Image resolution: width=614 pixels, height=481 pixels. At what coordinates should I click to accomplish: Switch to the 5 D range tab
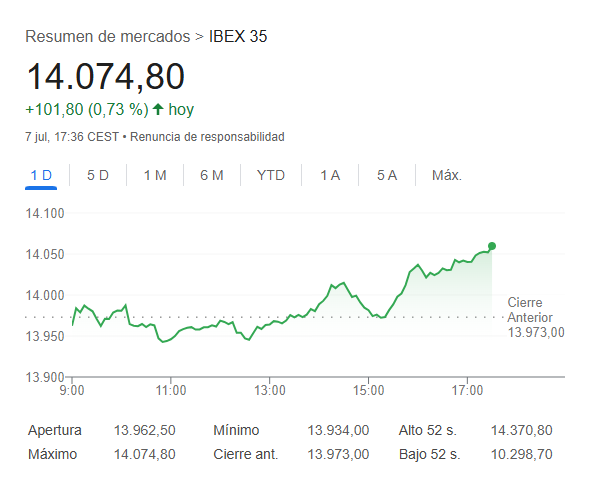[98, 175]
